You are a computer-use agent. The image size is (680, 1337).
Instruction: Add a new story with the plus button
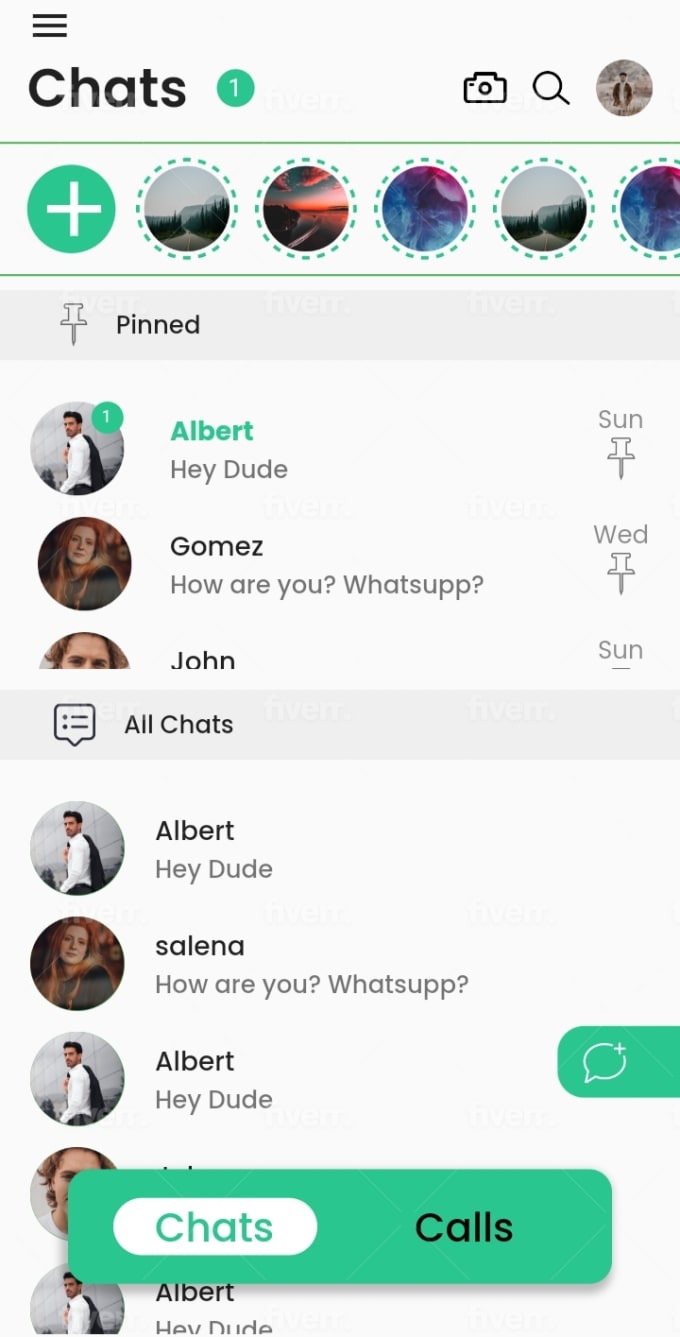click(72, 210)
